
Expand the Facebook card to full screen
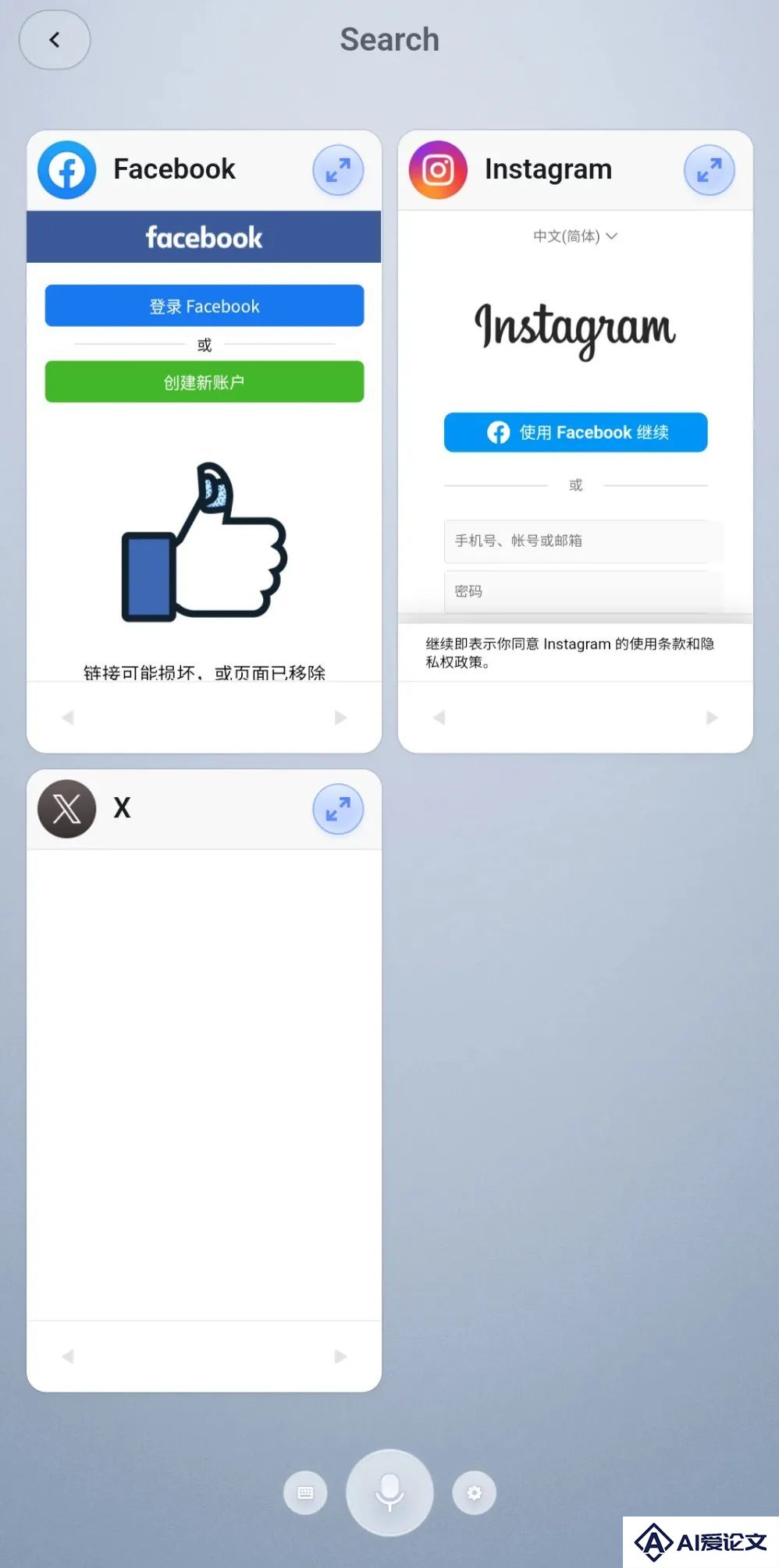pos(338,170)
